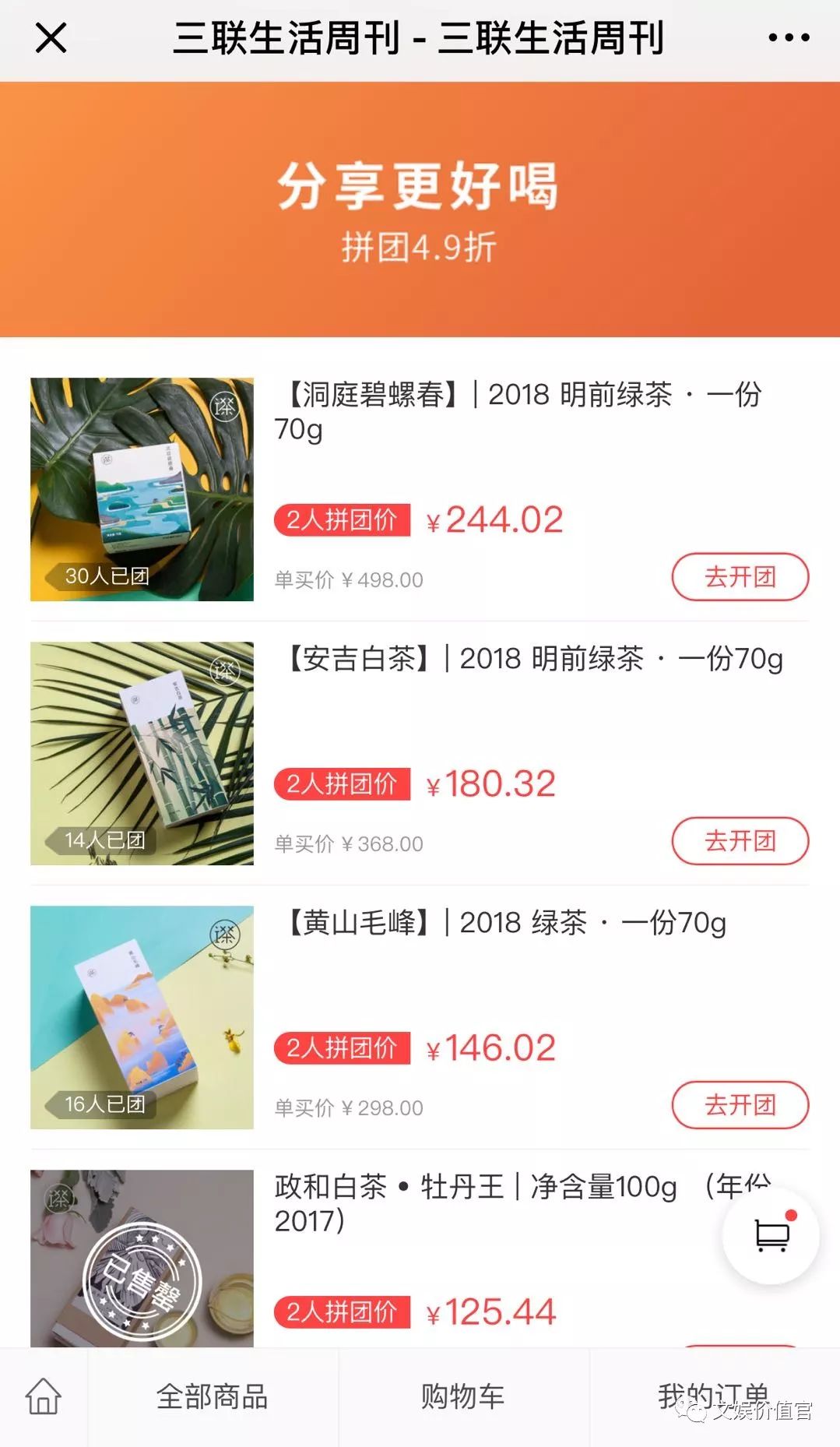Open the 分享更好喝 拼团4.9折 banner
The image size is (840, 1447).
click(420, 209)
